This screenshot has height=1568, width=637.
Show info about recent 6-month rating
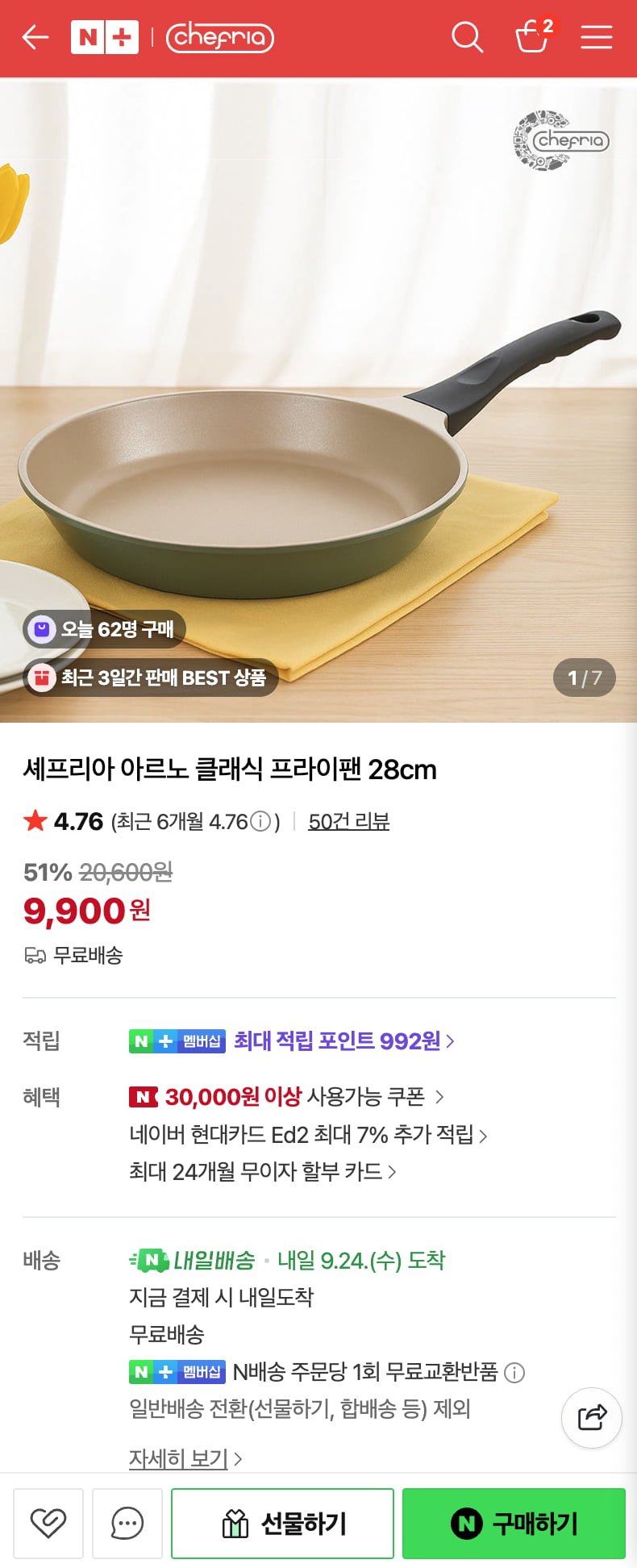[x=260, y=822]
